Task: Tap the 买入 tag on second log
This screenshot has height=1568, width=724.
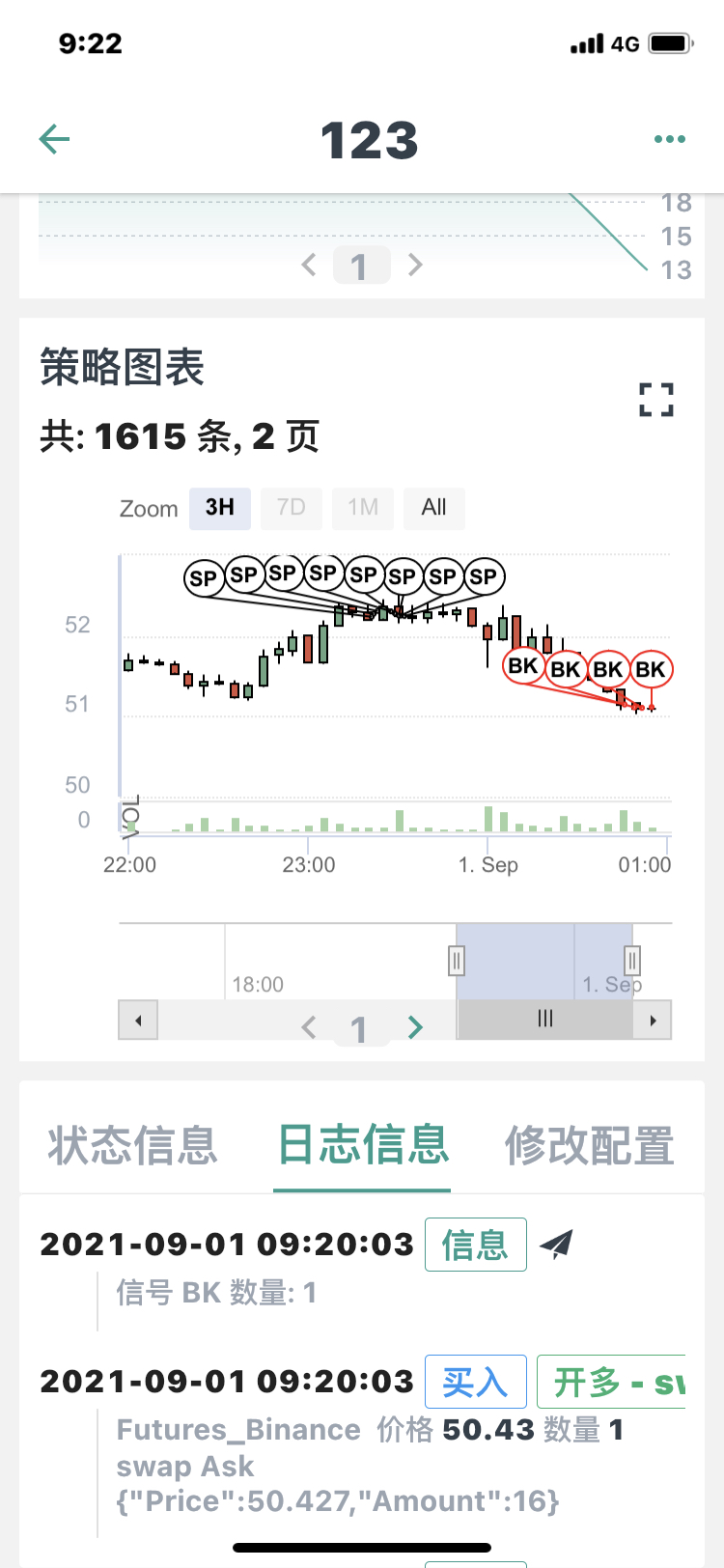Action: click(x=475, y=1382)
